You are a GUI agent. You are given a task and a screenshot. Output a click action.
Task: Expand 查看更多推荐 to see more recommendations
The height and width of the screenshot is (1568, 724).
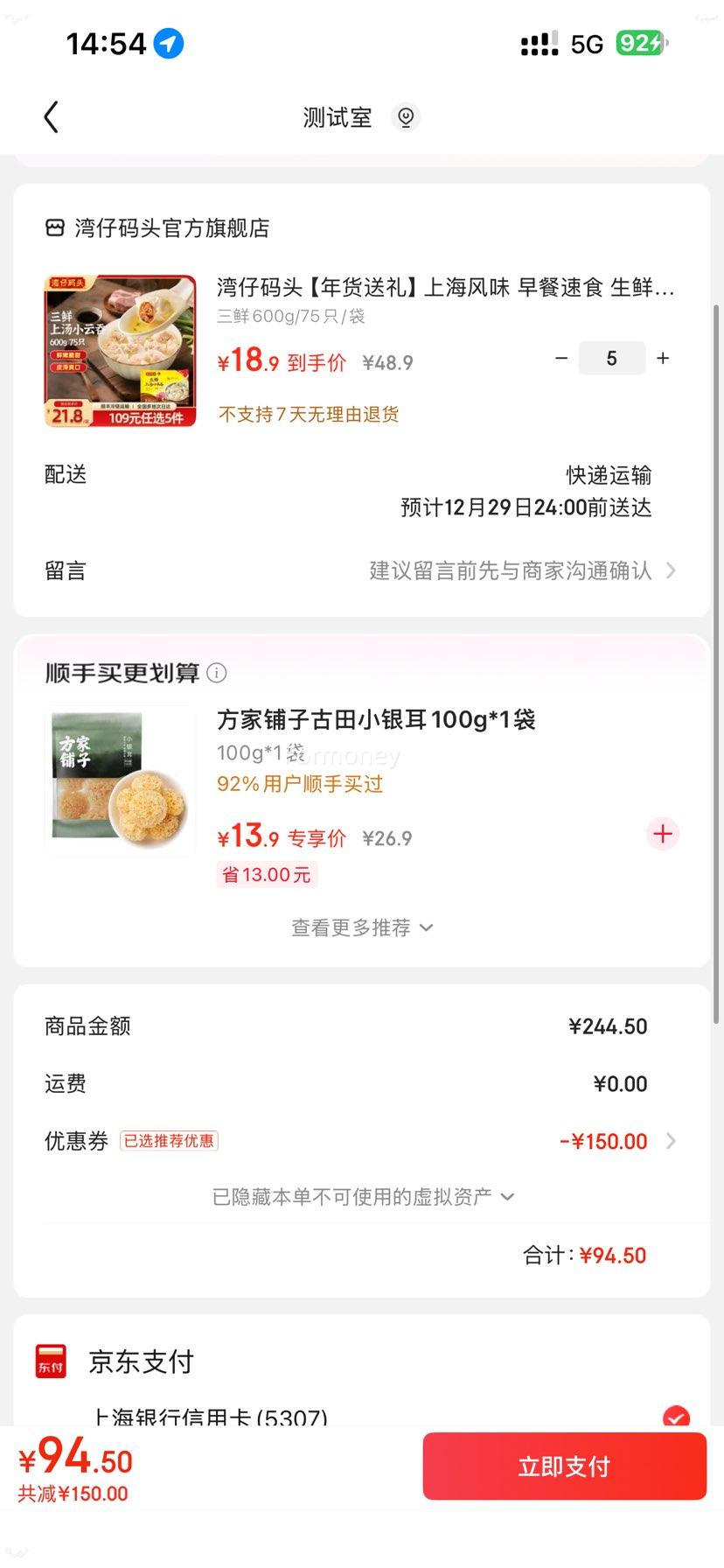coord(361,927)
